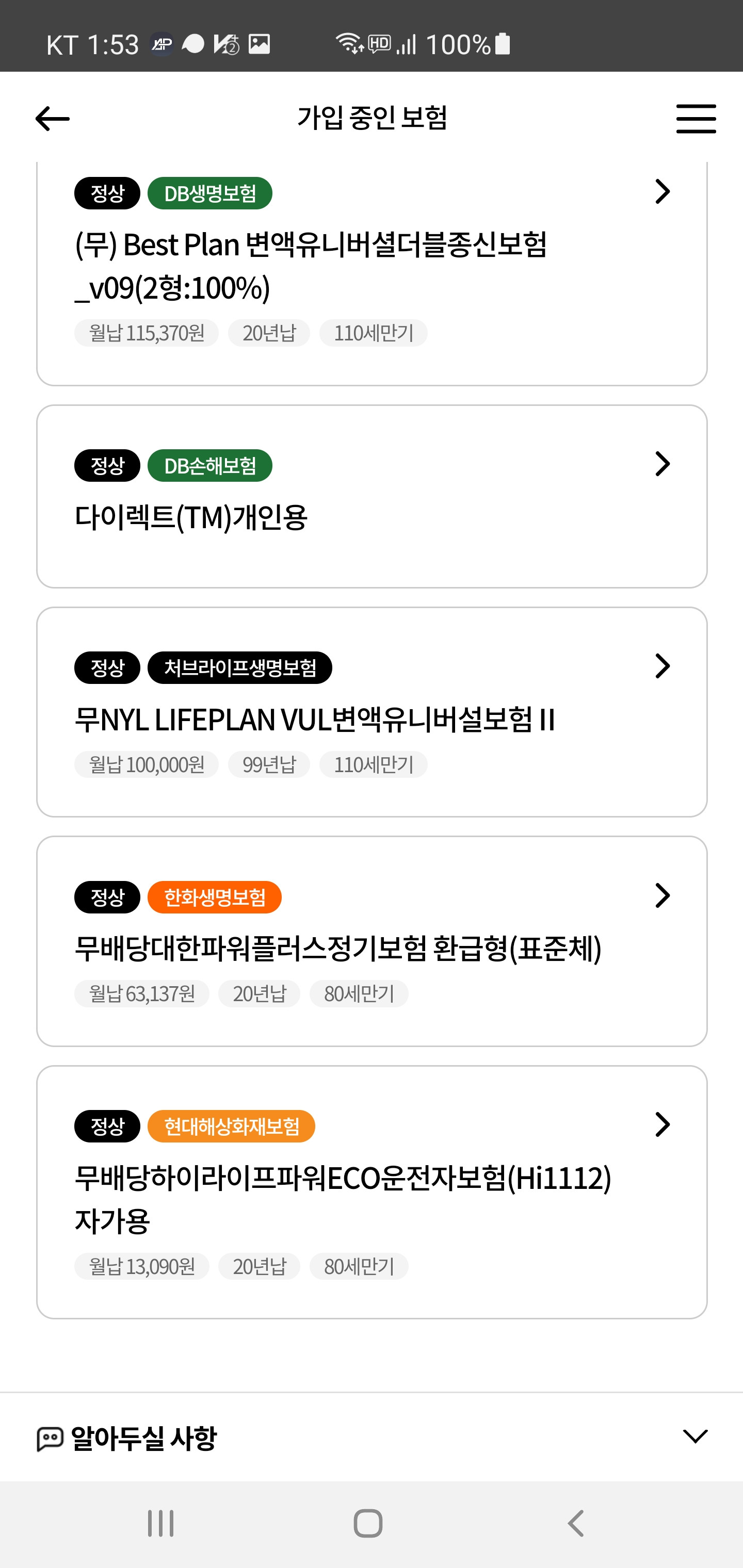
Task: View the 처브라이프생명보험 NYL LIFEPLAN policy
Action: [x=372, y=712]
